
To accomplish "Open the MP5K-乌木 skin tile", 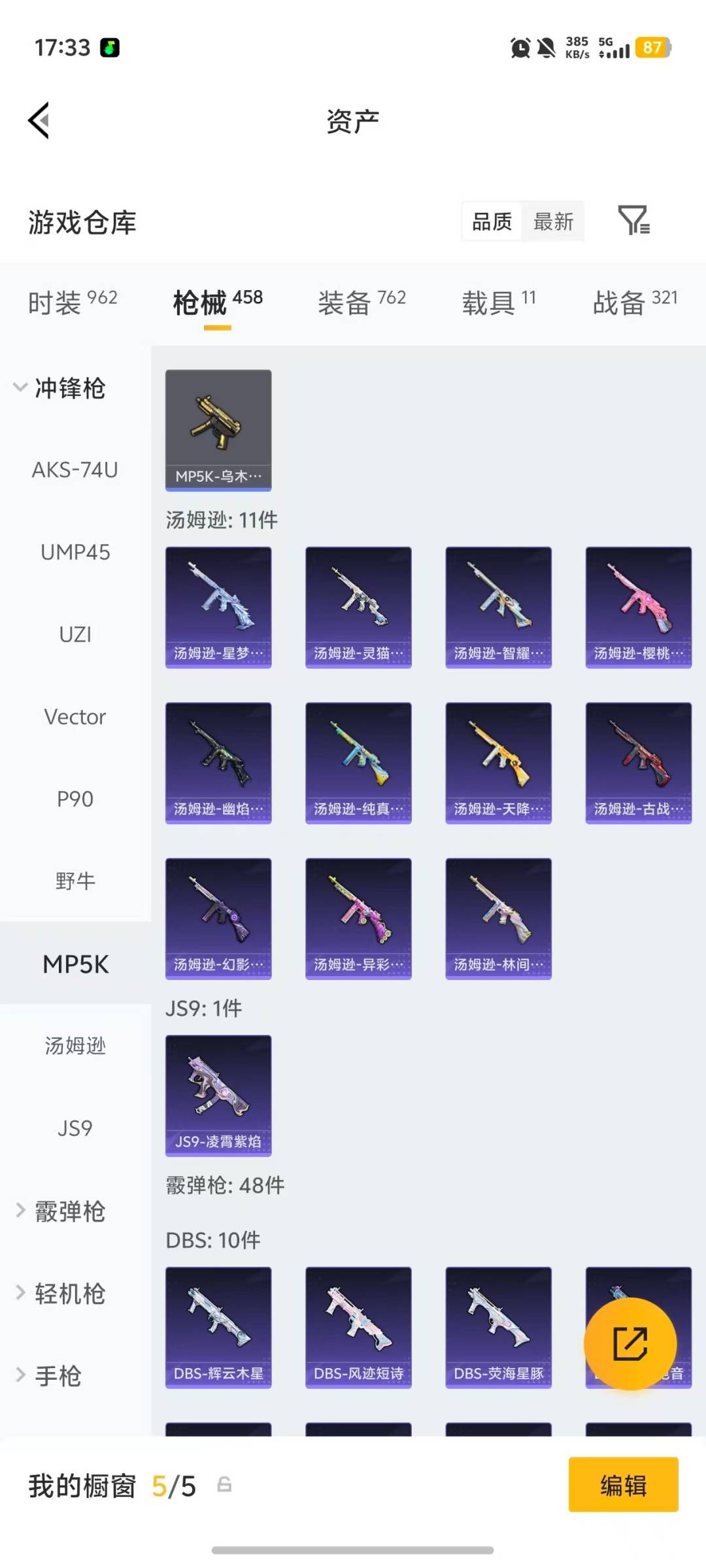I will [x=218, y=430].
